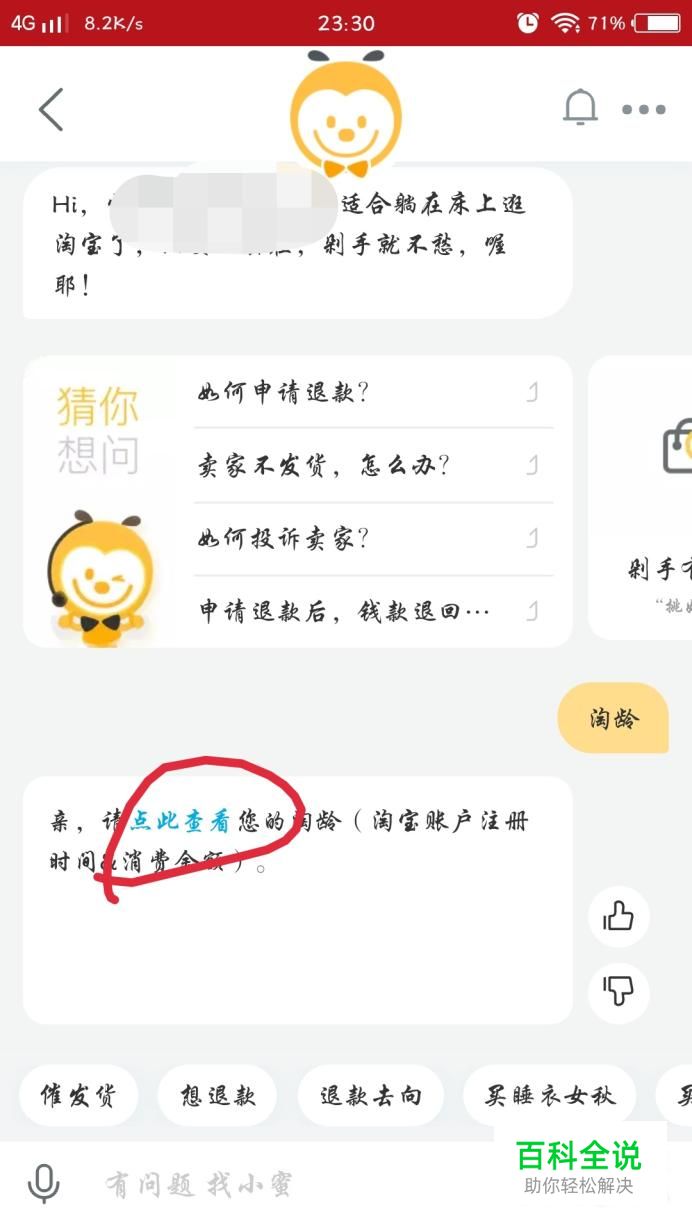Open the notifications bell
Screen dimensions: 692x1230
coord(580,108)
